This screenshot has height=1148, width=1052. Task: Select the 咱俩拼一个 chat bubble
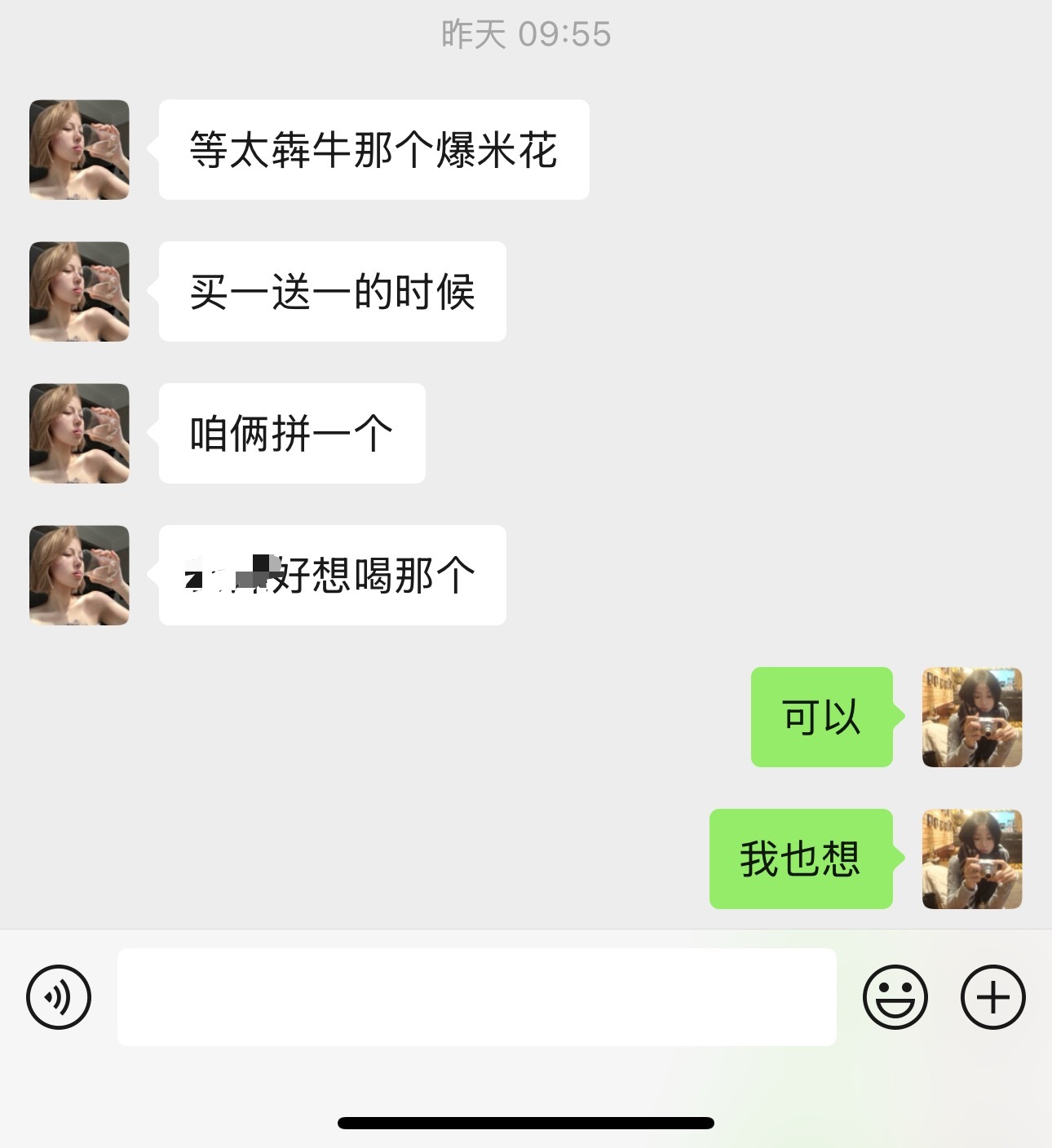(290, 434)
